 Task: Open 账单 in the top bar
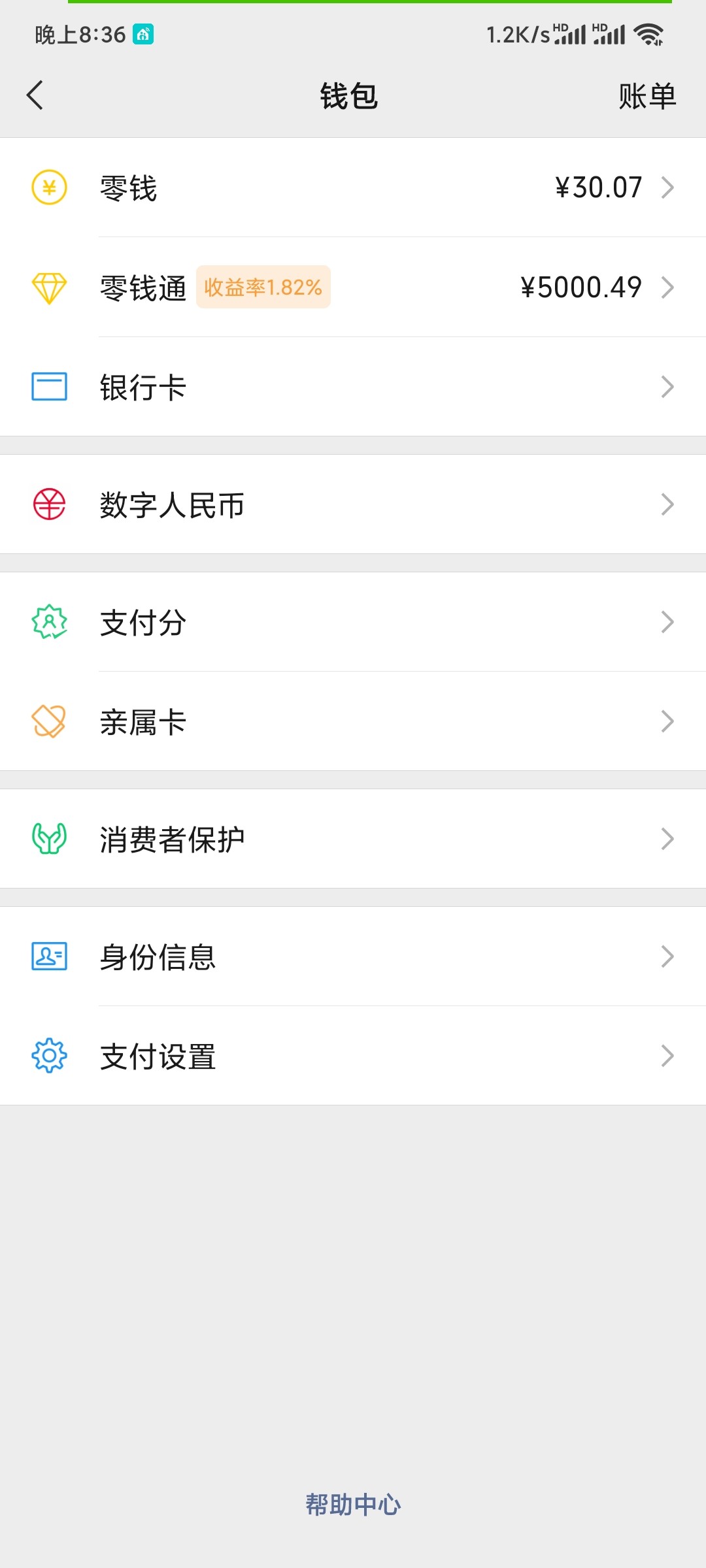click(647, 97)
